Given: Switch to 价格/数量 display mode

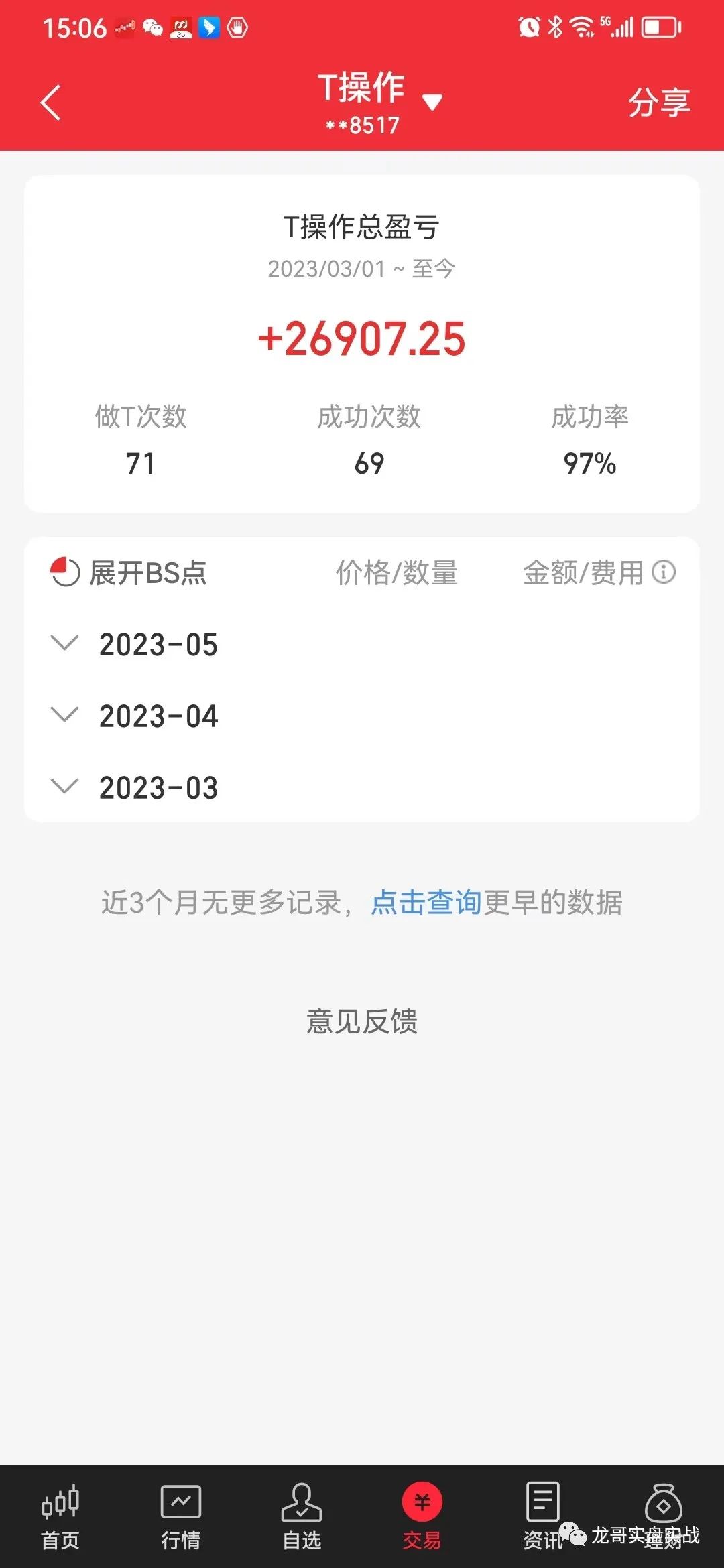Looking at the screenshot, I should [397, 574].
